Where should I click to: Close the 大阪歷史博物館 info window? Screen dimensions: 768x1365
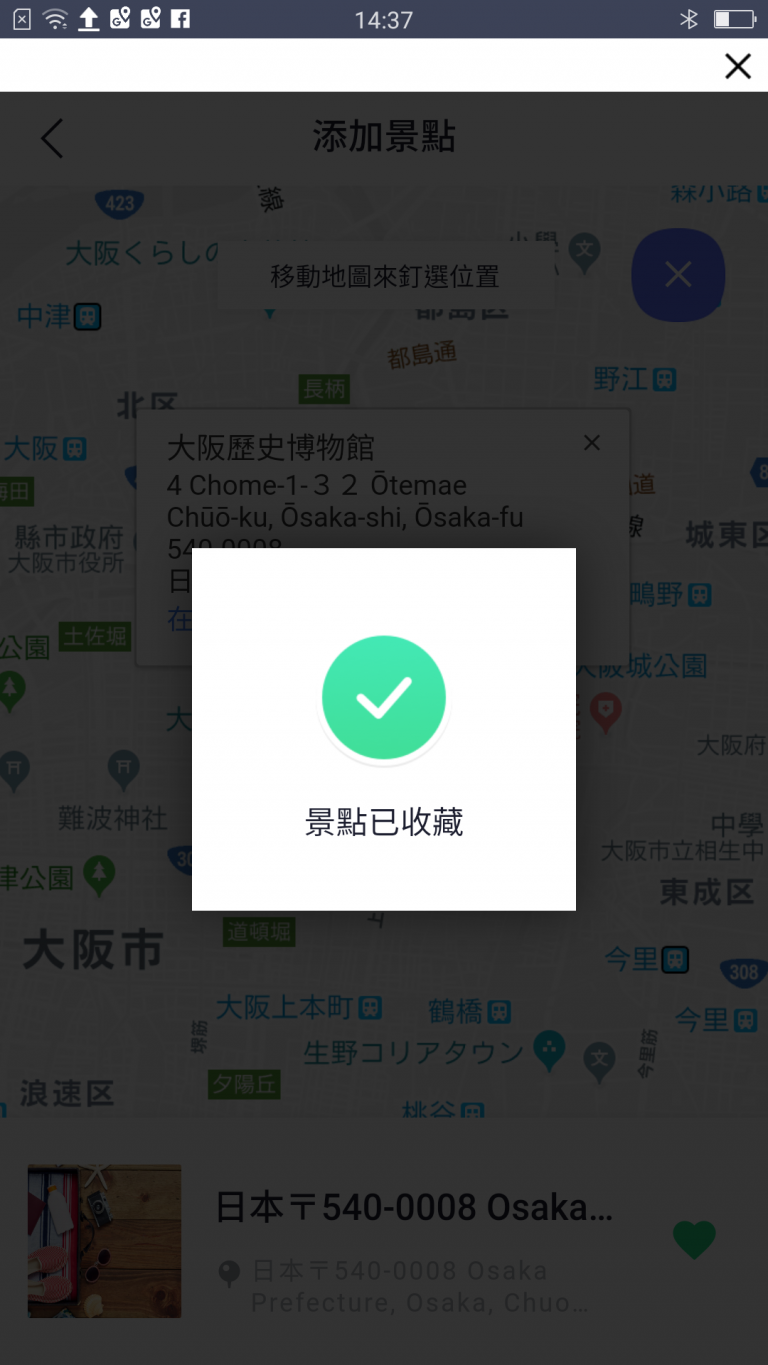coord(592,442)
